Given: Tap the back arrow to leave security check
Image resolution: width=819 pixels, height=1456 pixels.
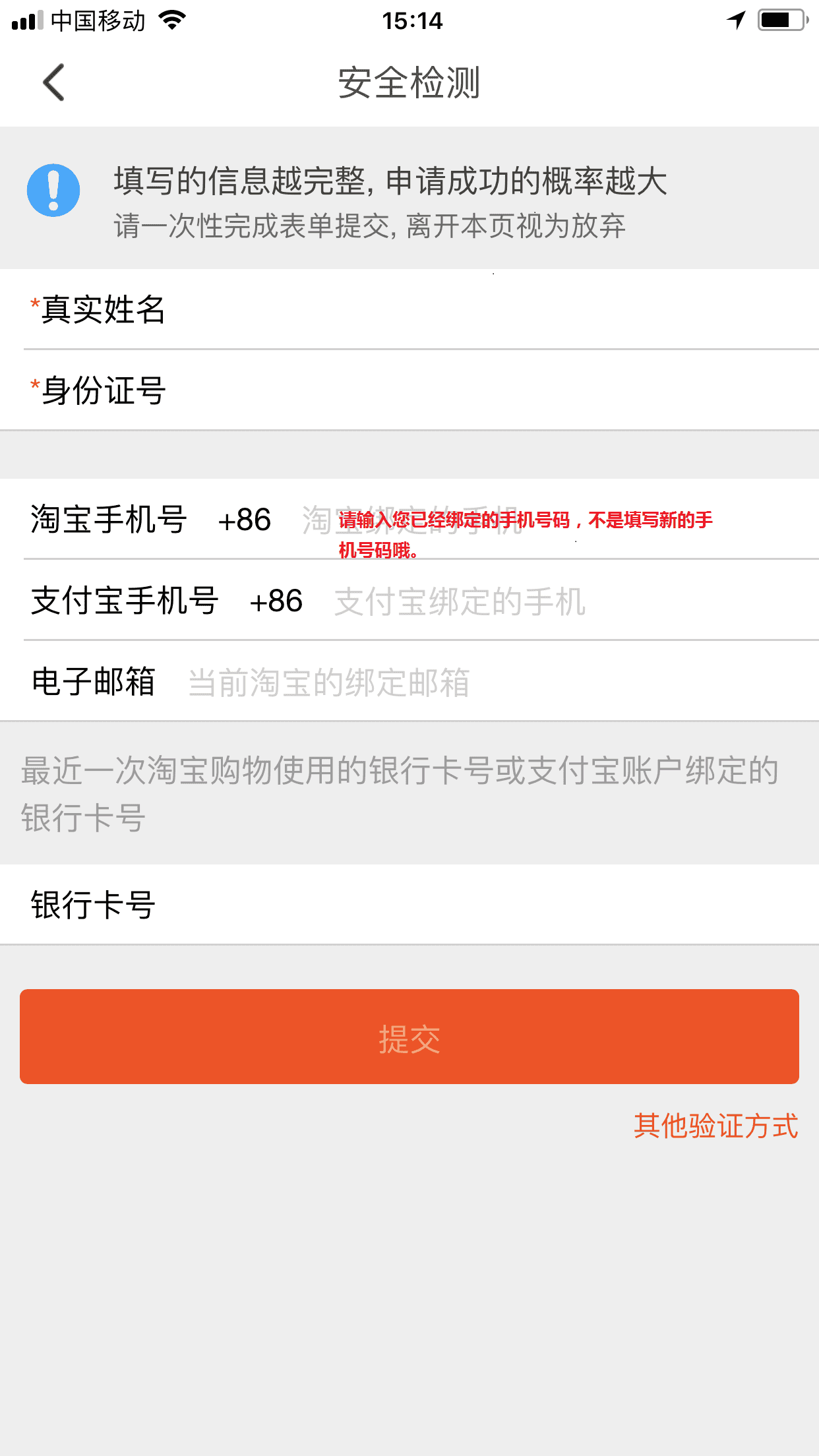Looking at the screenshot, I should tap(51, 83).
